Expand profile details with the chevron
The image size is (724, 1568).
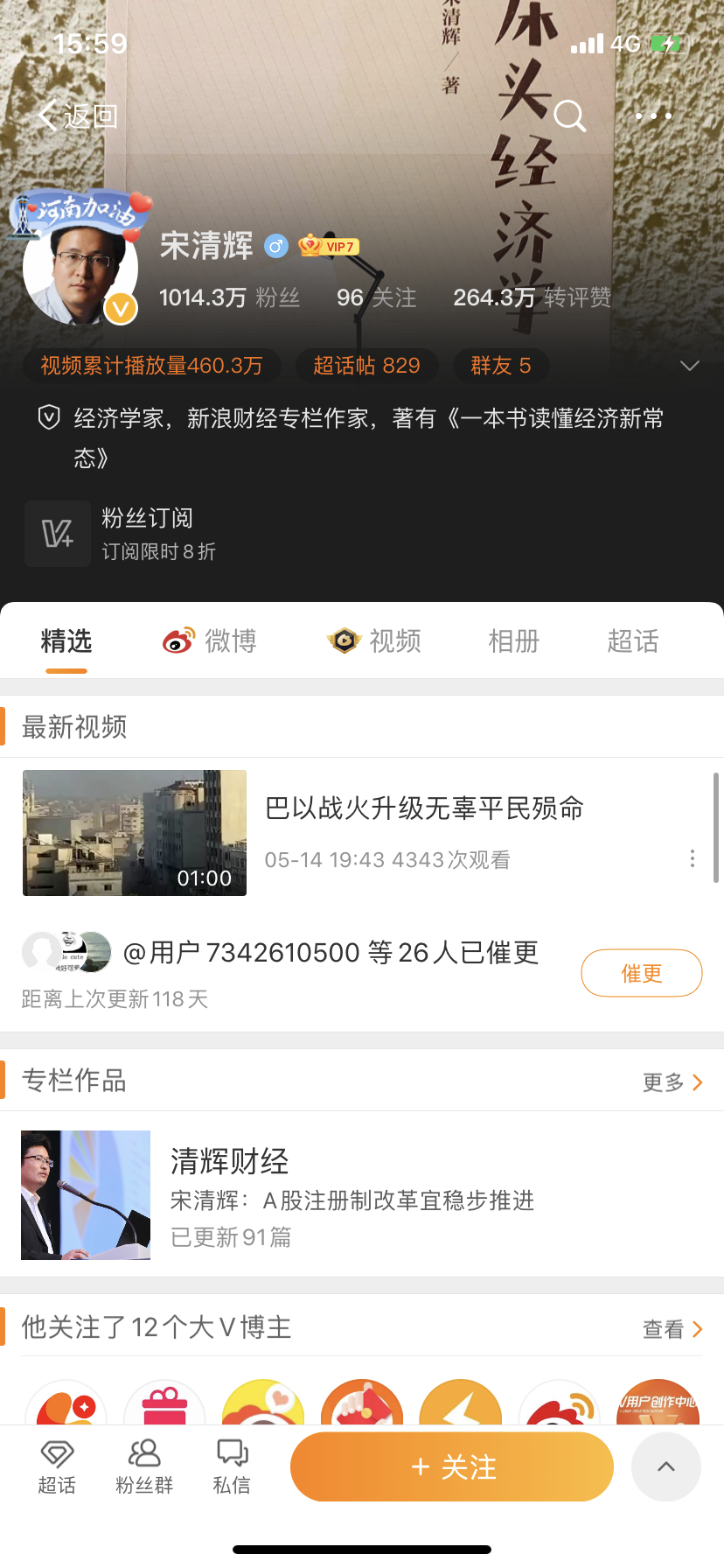point(690,366)
